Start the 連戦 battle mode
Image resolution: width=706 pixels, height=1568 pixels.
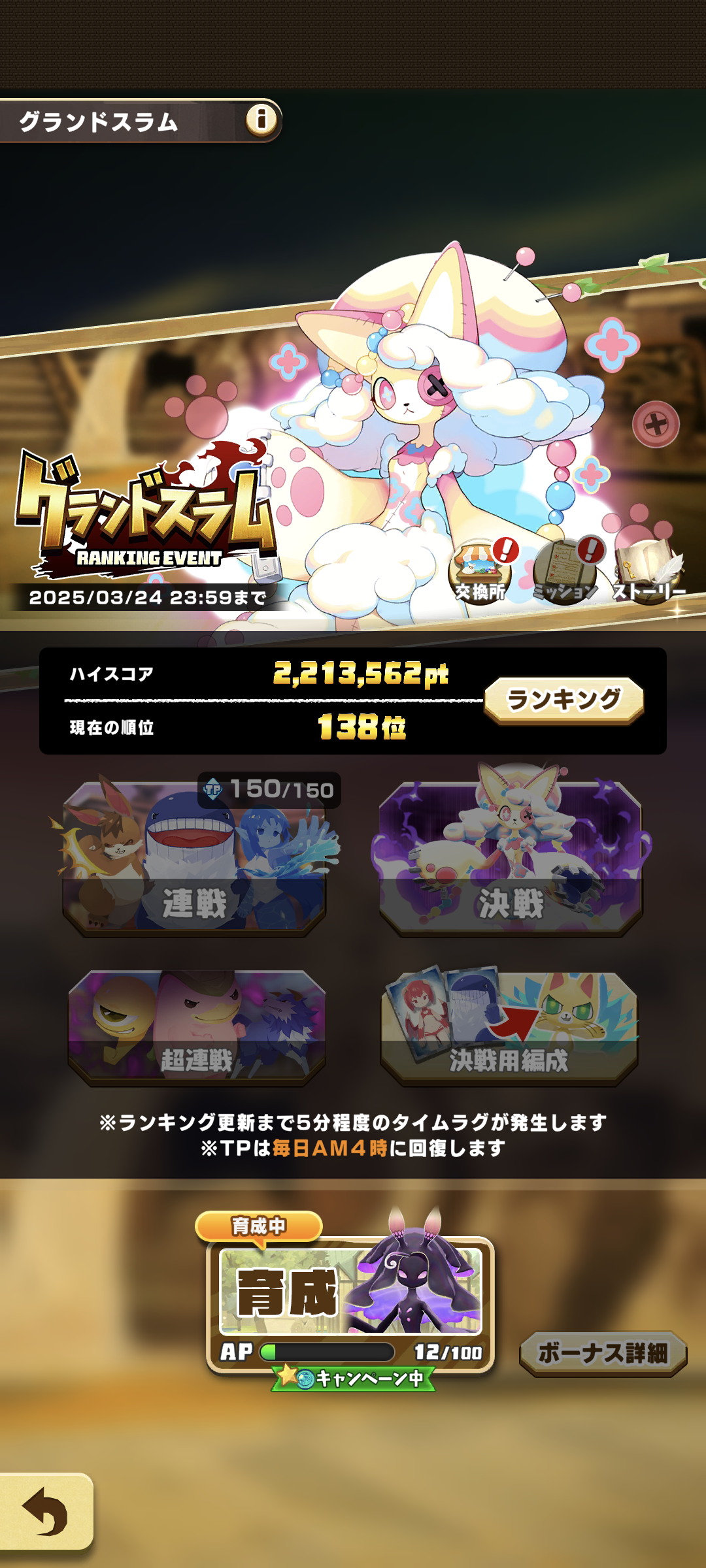coord(194,859)
